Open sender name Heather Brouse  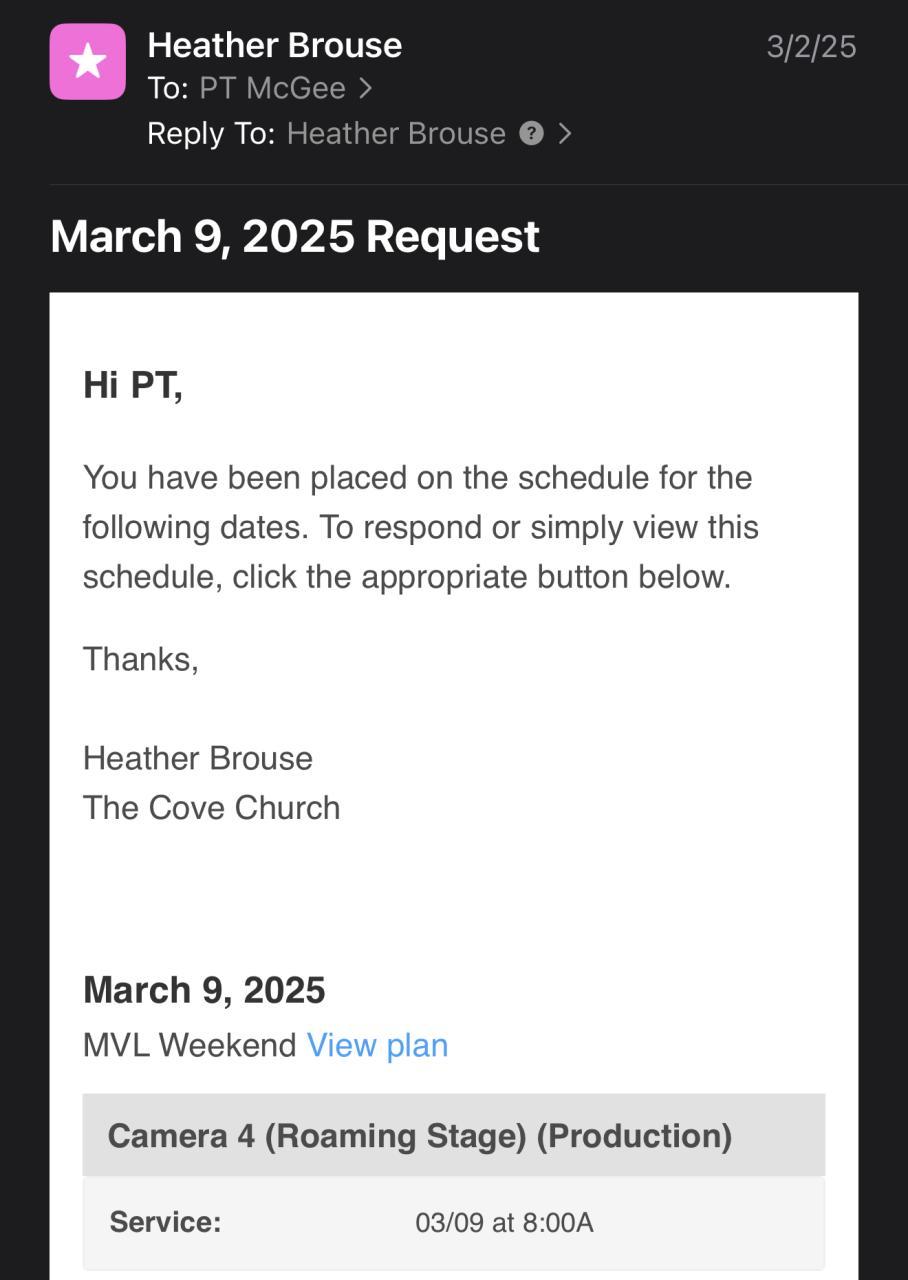[x=275, y=45]
